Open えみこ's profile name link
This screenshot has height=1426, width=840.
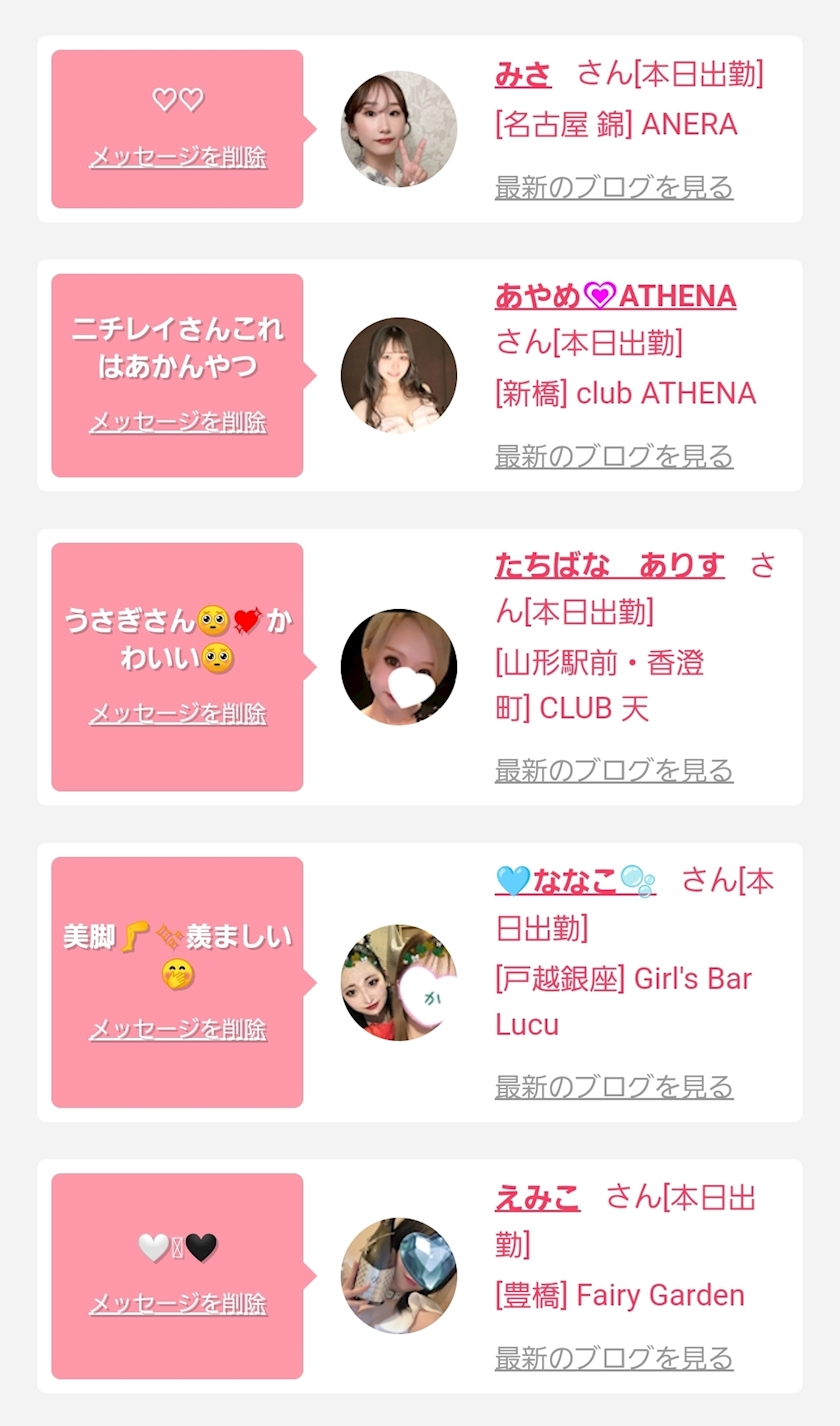coord(537,1197)
